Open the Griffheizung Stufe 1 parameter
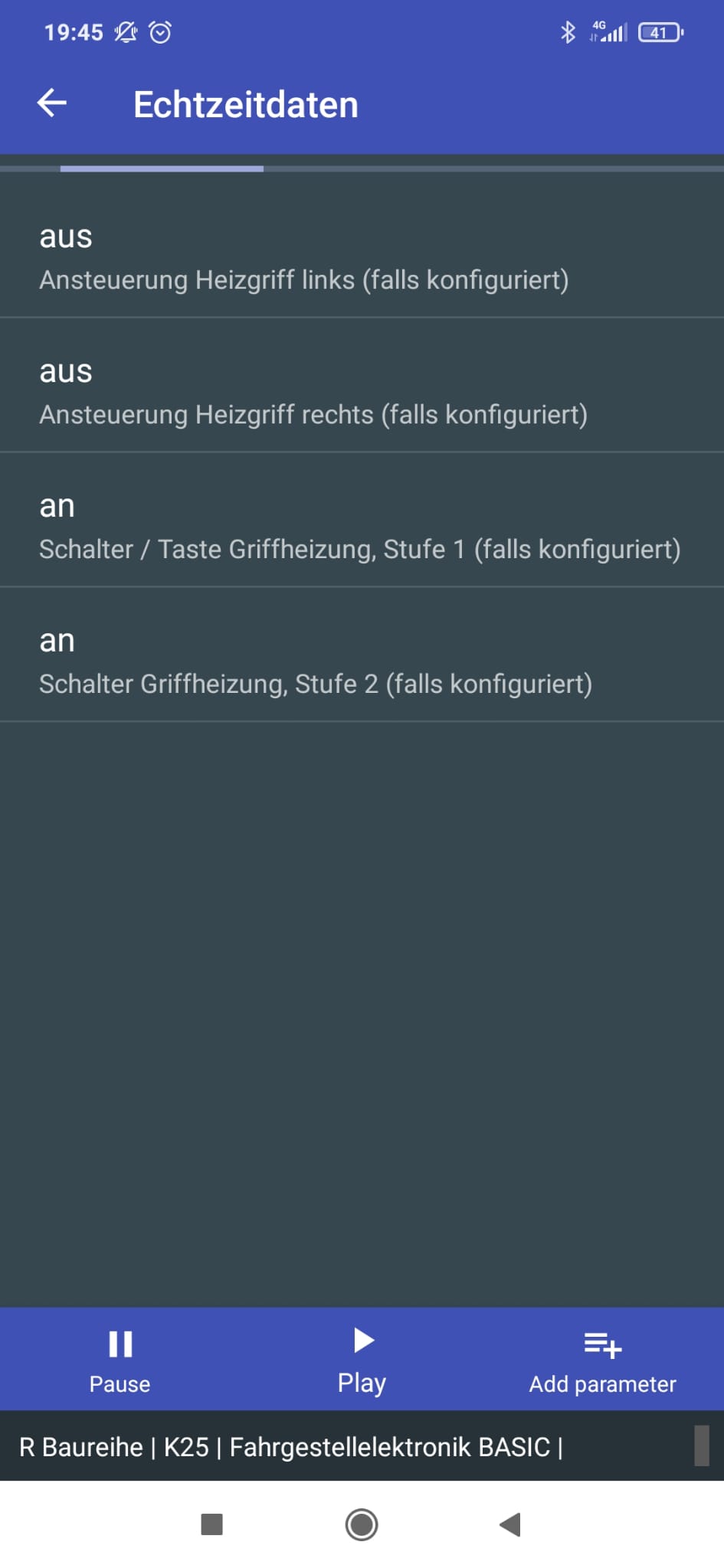 (362, 526)
